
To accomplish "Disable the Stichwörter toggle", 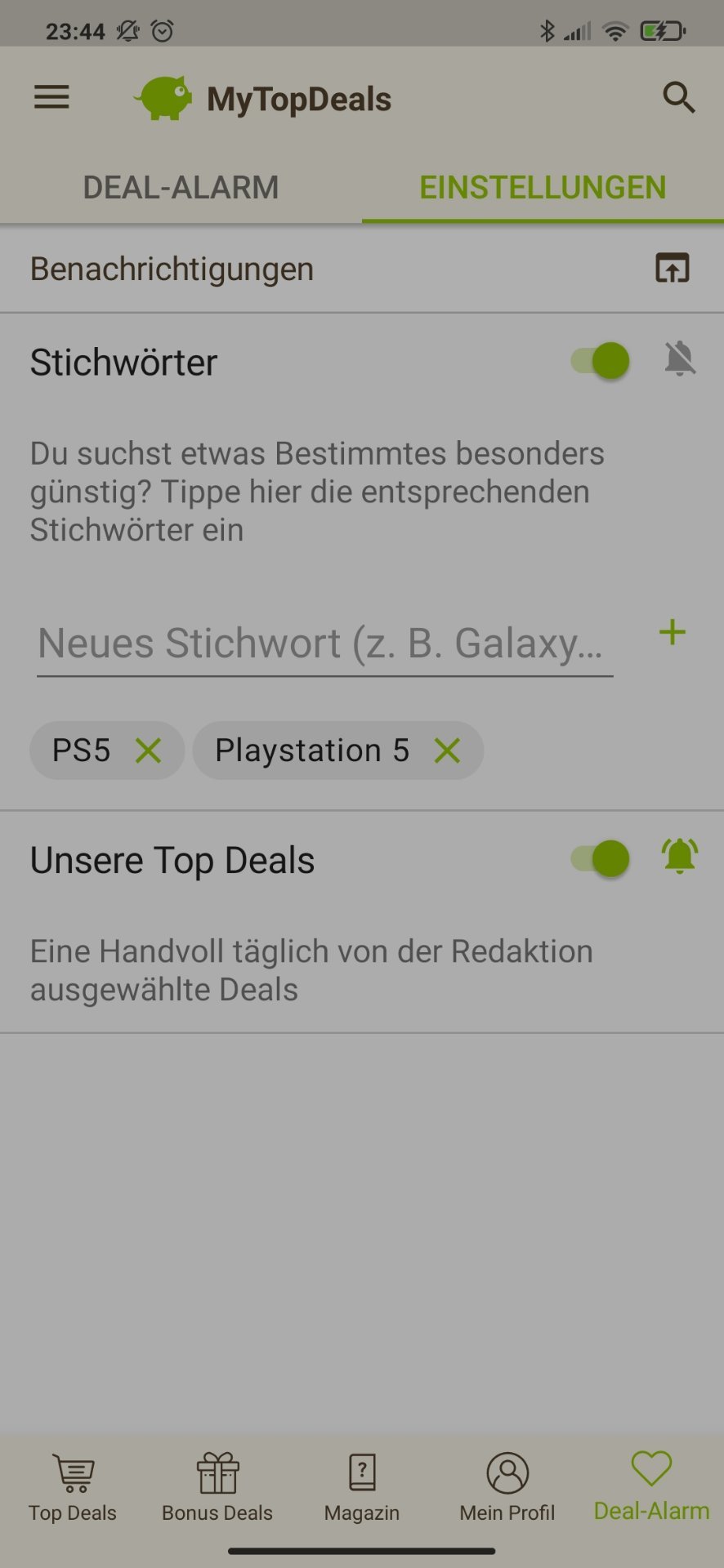I will point(601,361).
